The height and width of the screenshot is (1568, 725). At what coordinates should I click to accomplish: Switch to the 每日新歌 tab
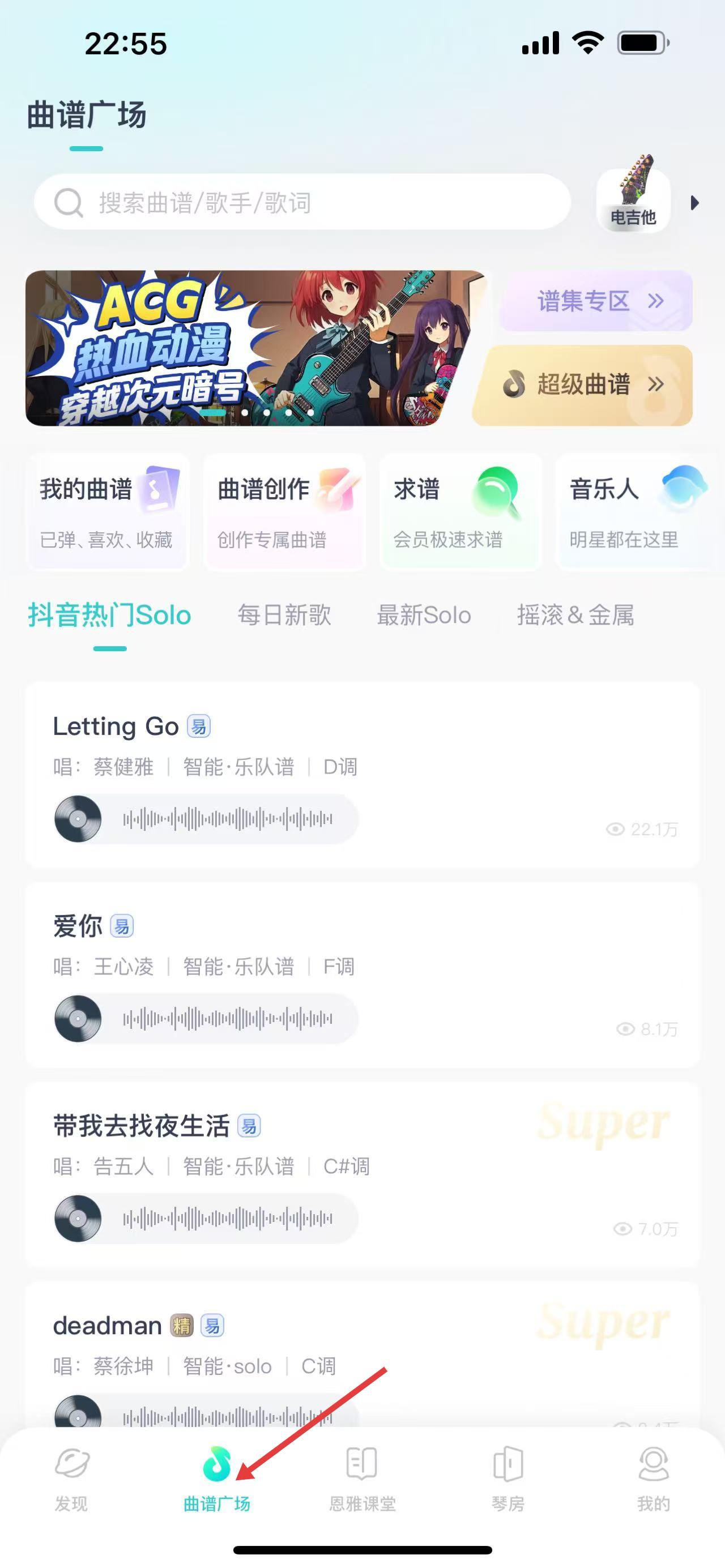[284, 616]
